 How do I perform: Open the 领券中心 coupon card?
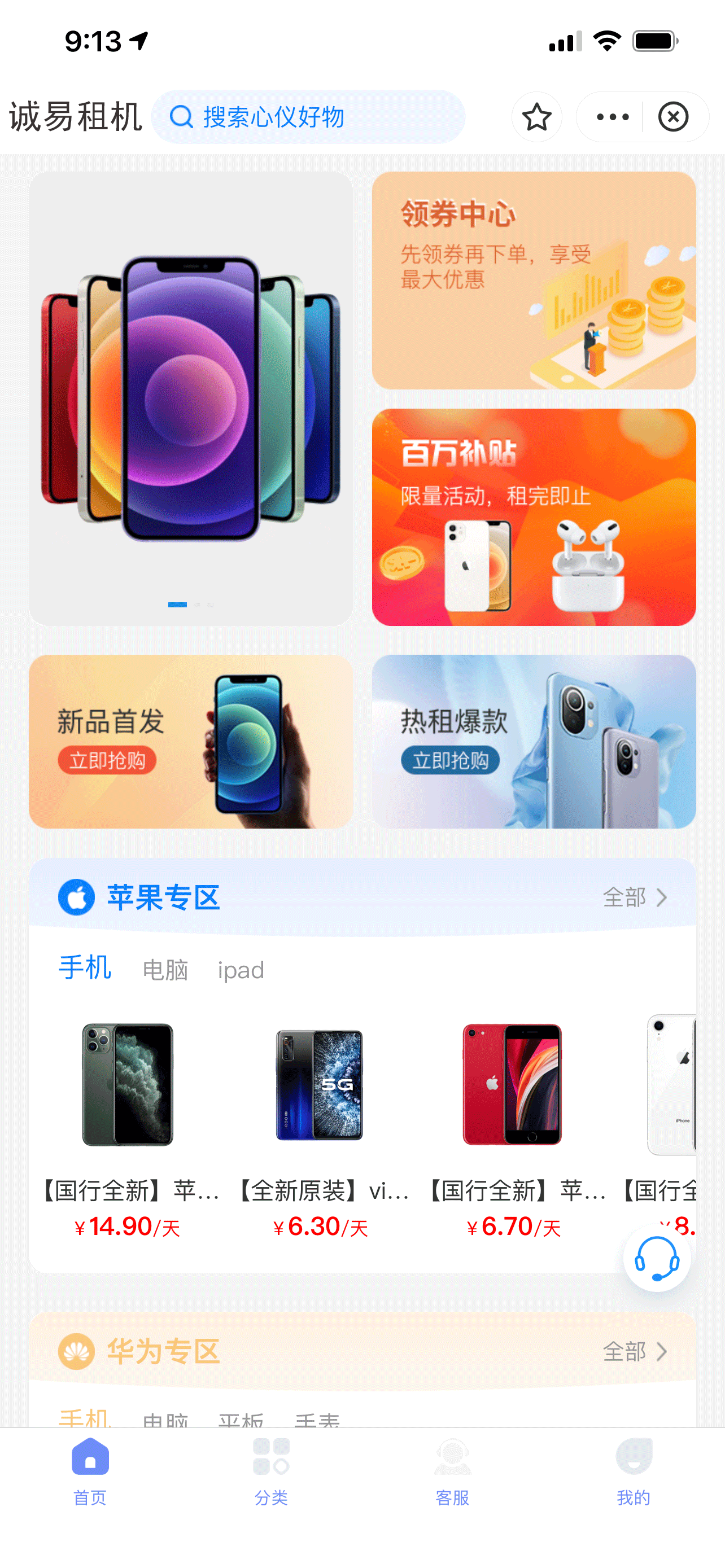[x=533, y=280]
